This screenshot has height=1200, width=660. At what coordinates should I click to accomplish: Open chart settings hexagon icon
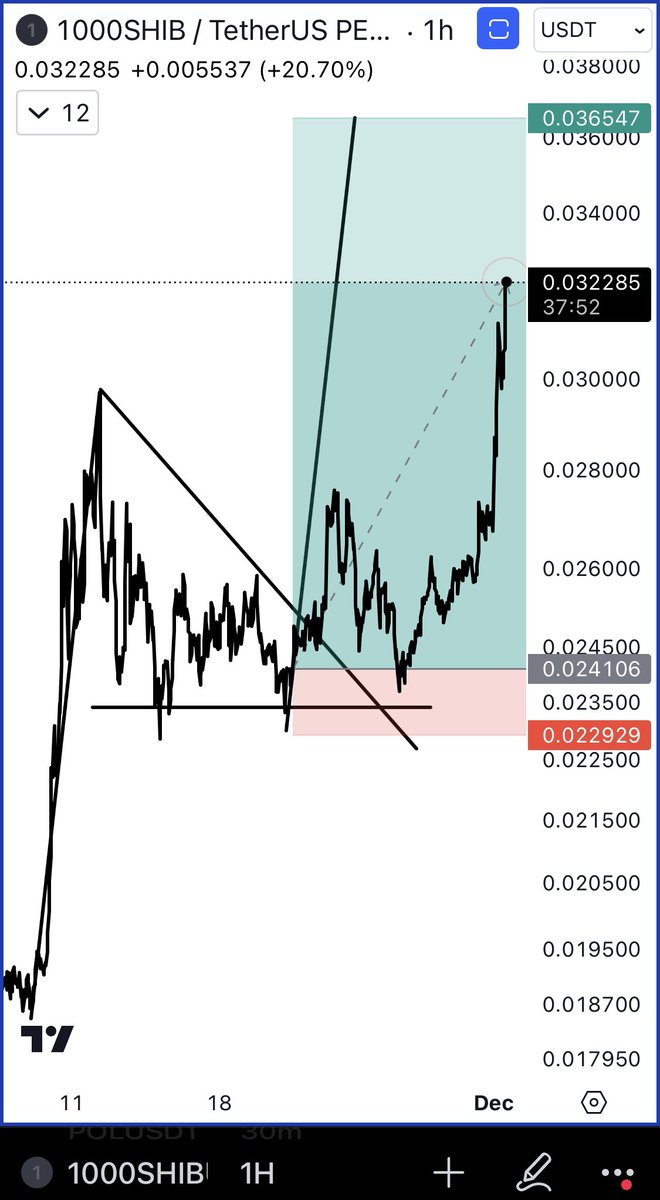[593, 1103]
